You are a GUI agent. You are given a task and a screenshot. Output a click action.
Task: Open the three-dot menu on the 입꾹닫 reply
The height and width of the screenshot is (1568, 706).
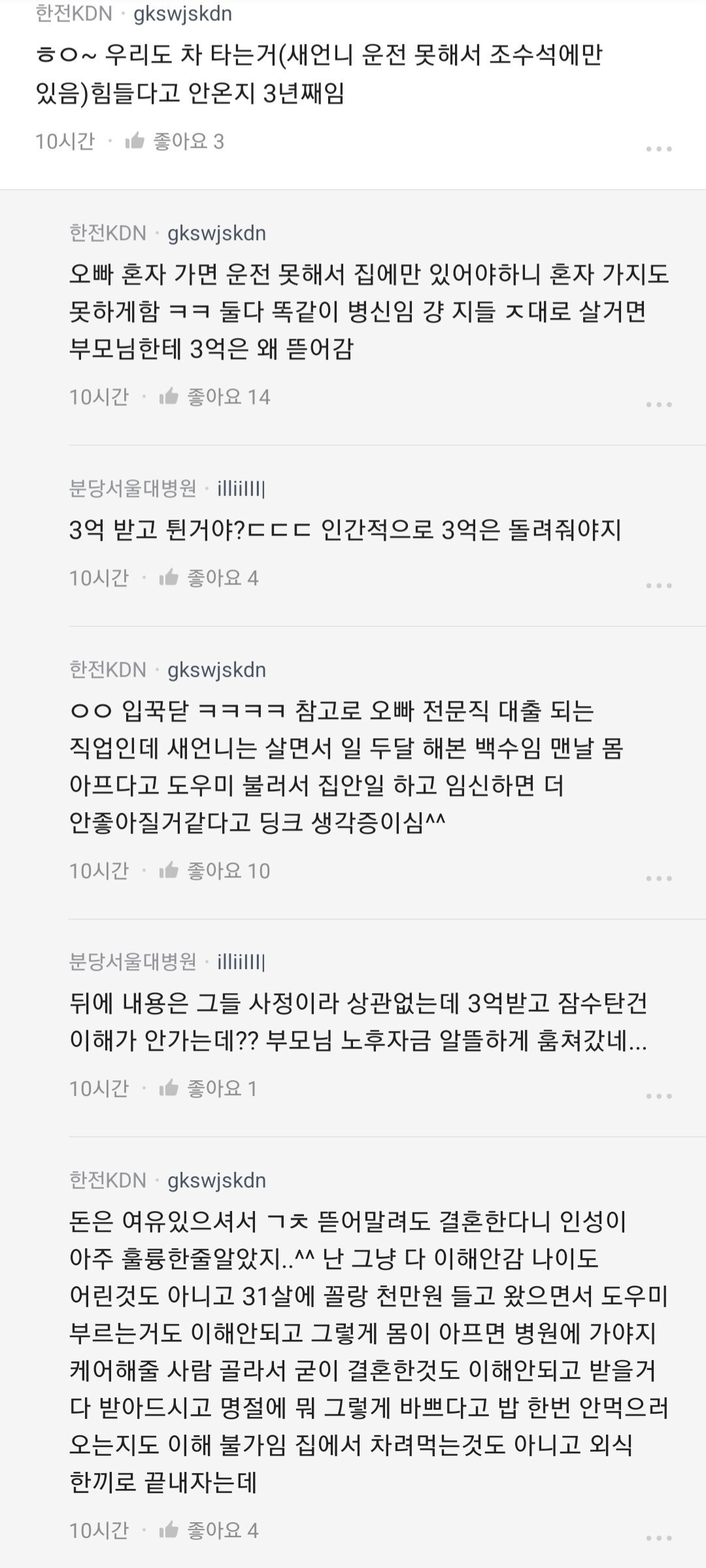[x=658, y=879]
